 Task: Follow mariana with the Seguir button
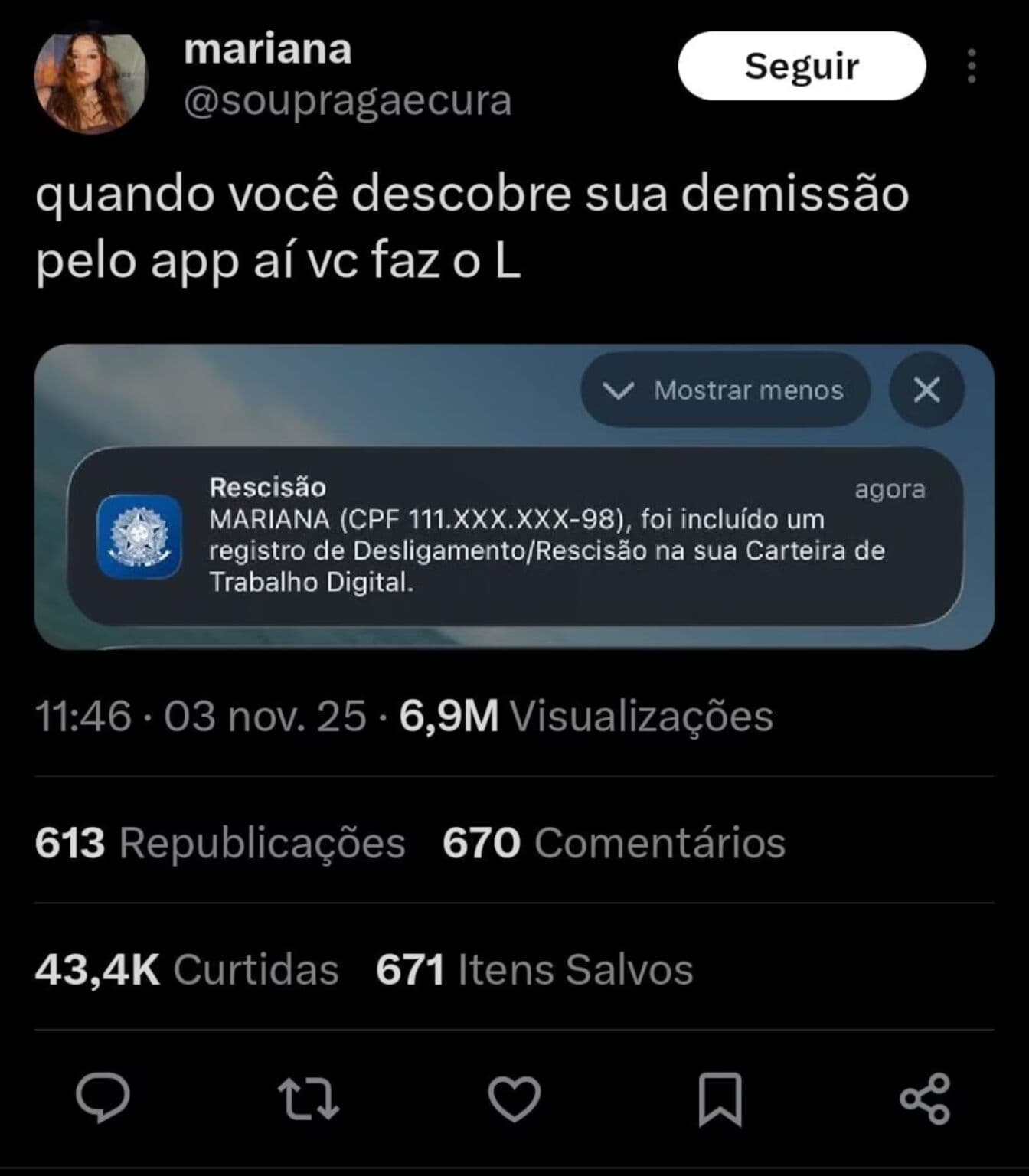click(x=801, y=67)
